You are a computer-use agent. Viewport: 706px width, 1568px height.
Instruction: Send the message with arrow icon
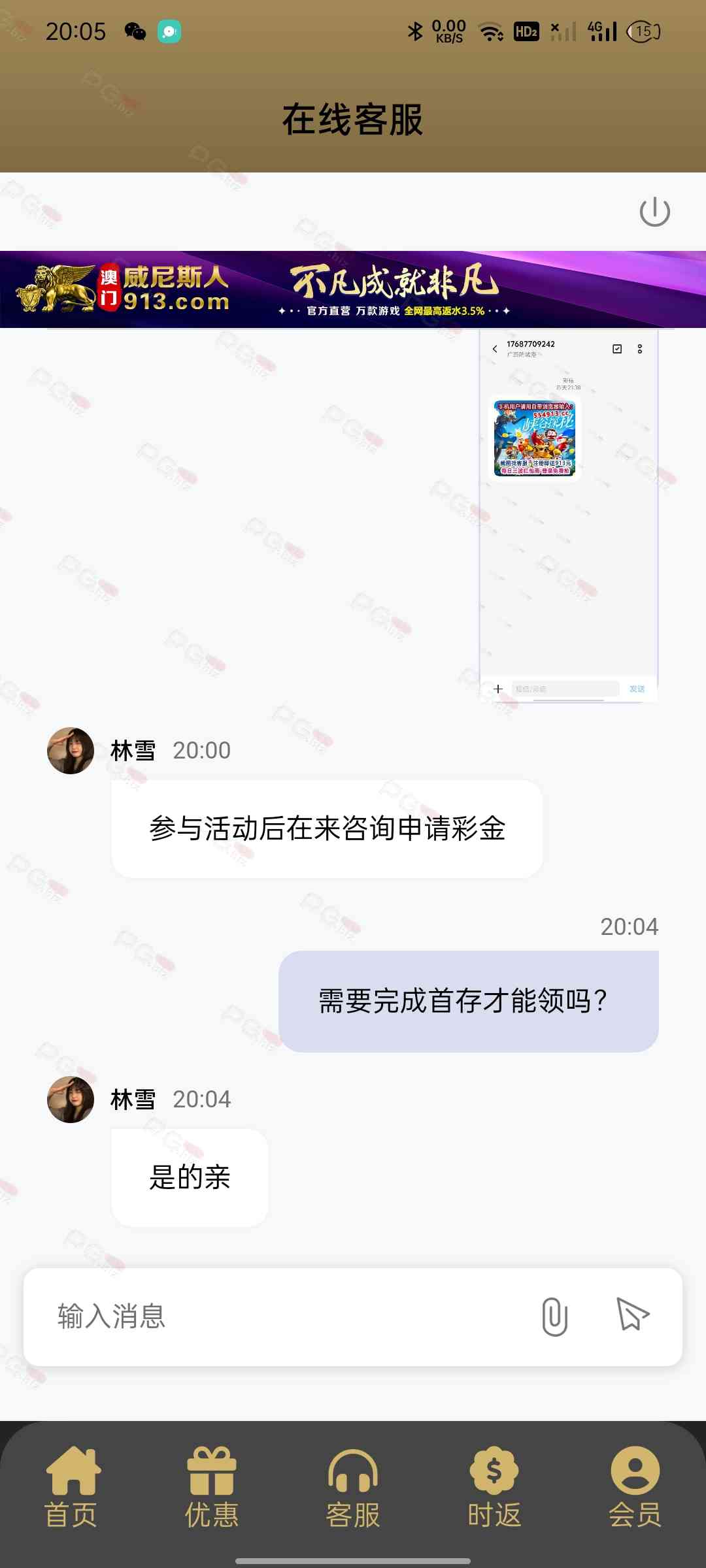click(x=632, y=1315)
